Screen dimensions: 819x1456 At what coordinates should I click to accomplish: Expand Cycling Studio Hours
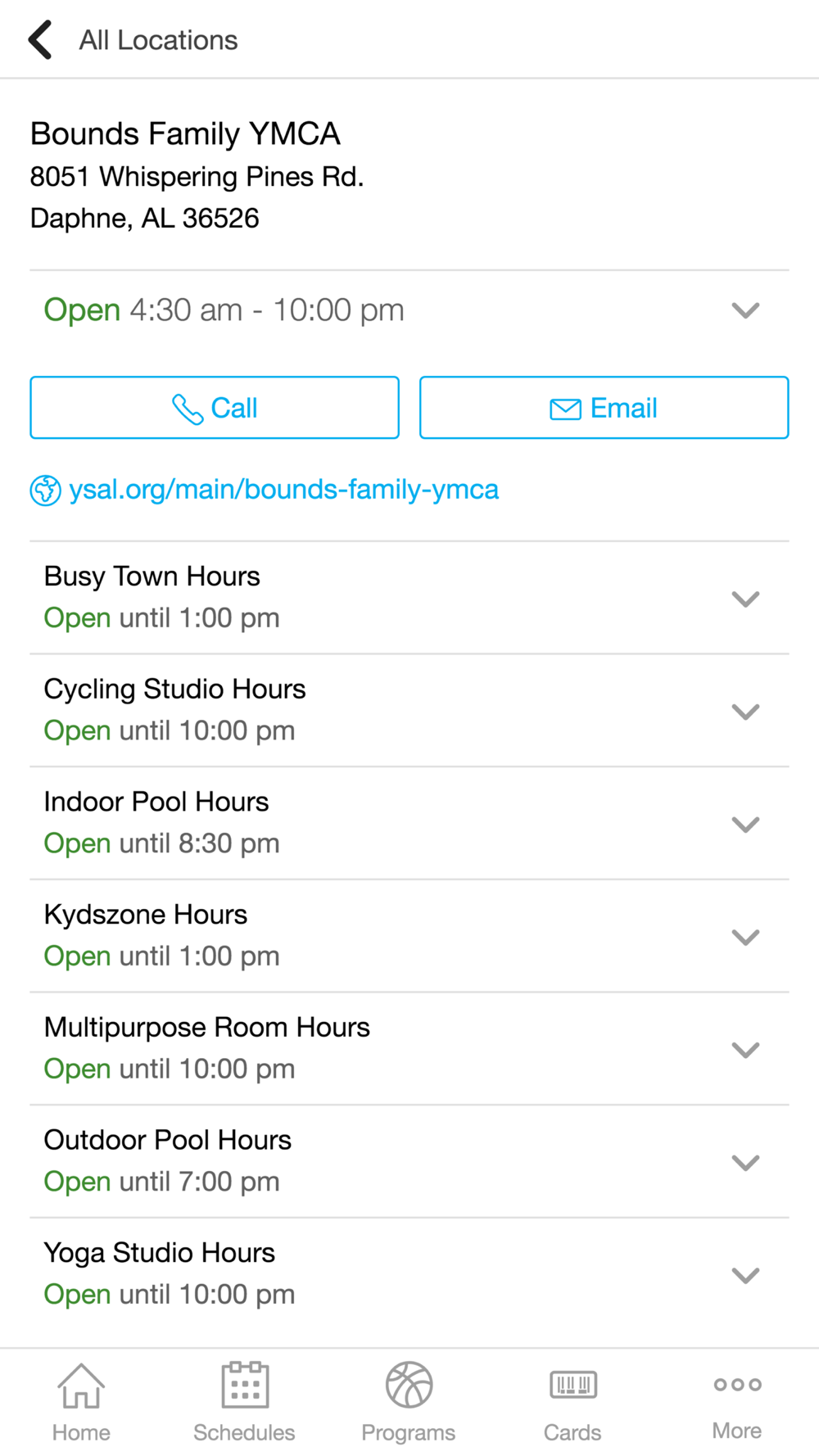tap(409, 711)
